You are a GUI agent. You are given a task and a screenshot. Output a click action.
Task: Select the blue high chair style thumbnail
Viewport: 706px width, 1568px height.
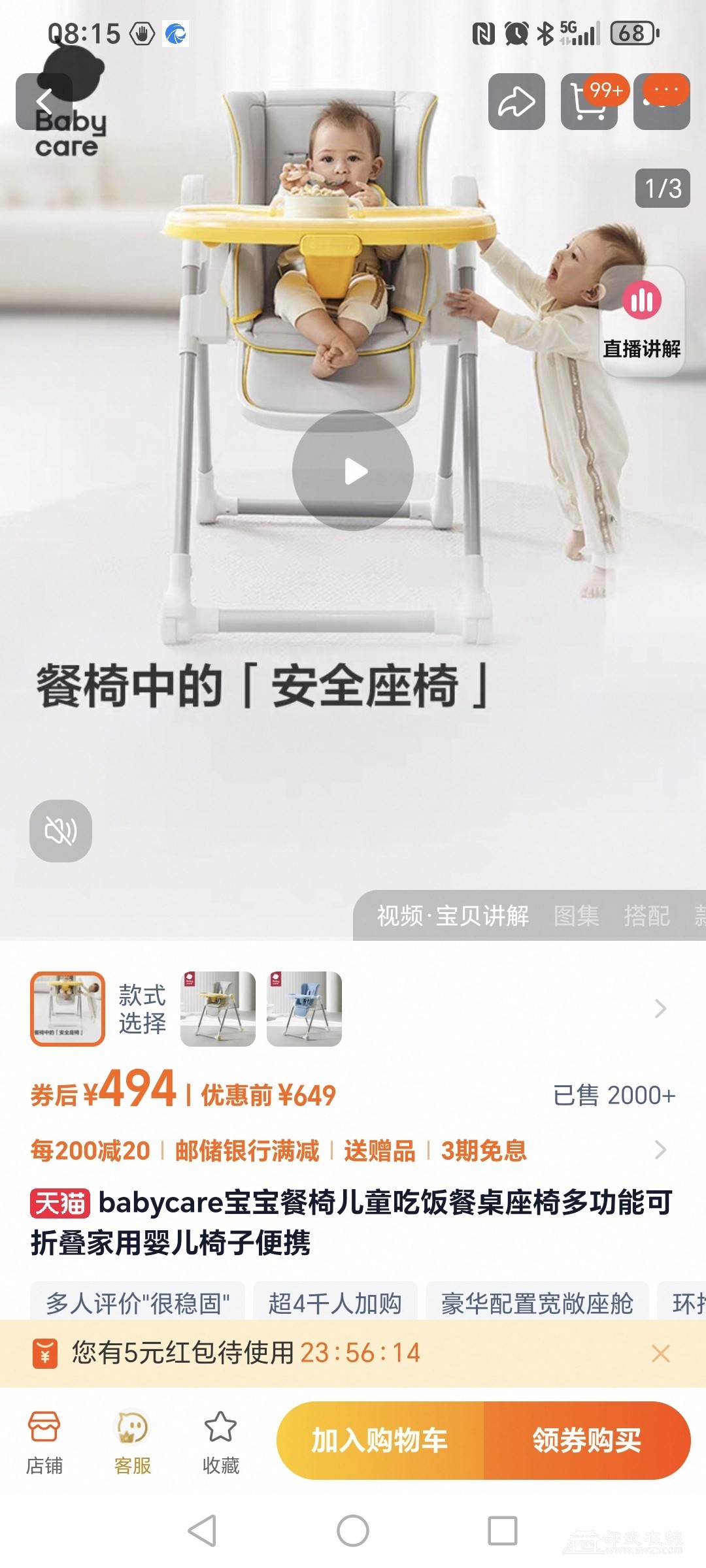pos(304,1009)
